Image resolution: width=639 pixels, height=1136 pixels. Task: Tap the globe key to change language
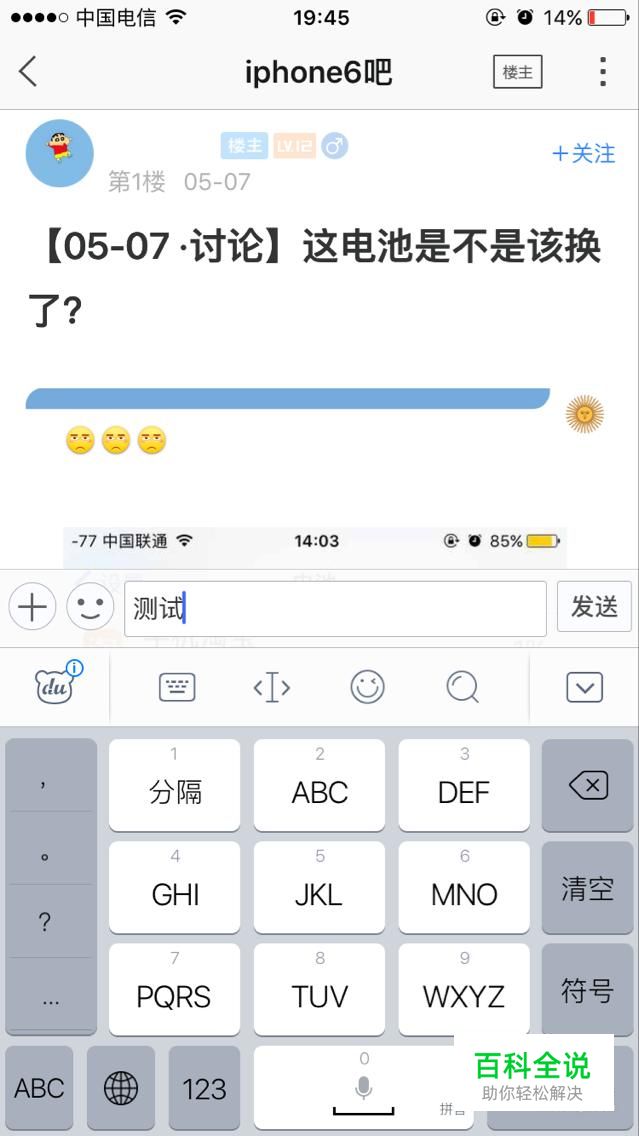point(121,1088)
